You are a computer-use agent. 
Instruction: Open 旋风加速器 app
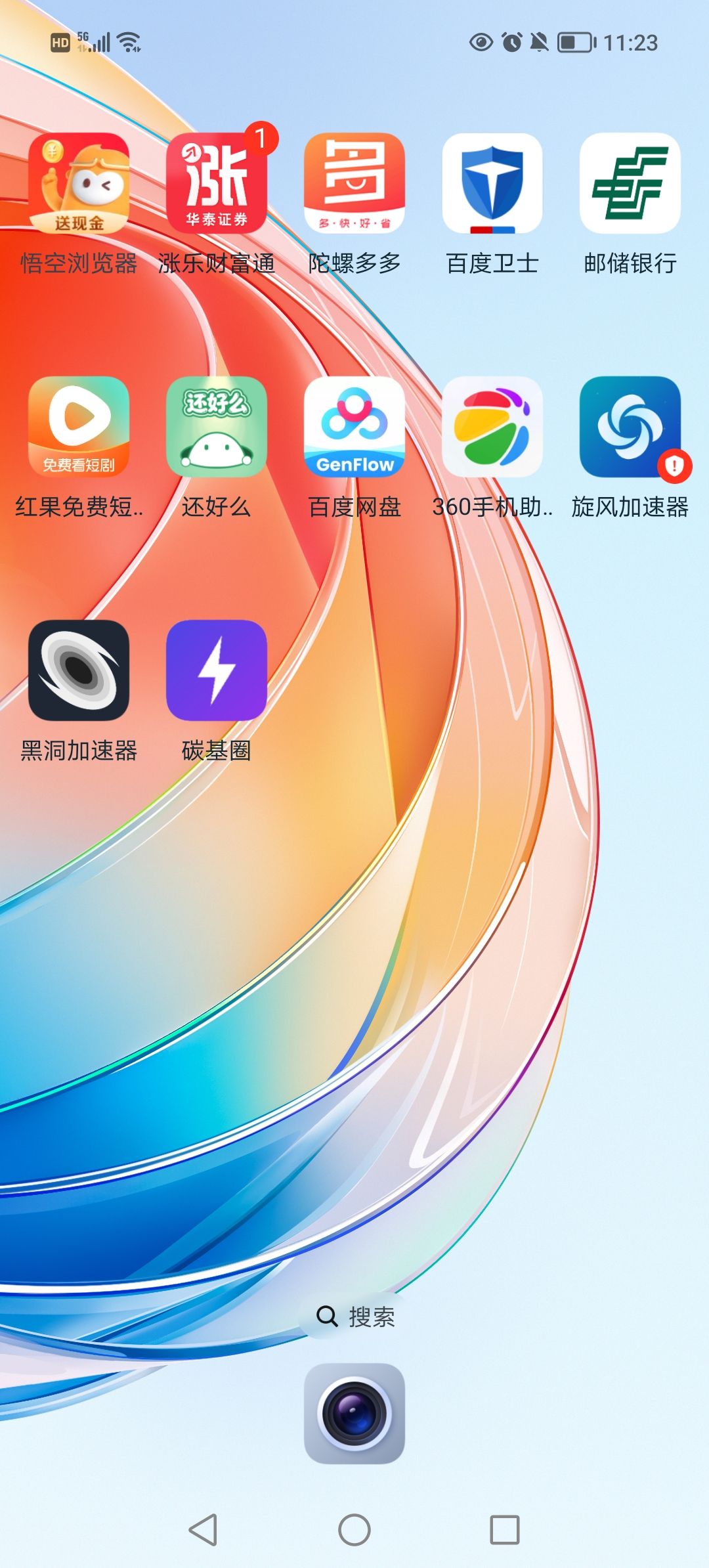(630, 427)
